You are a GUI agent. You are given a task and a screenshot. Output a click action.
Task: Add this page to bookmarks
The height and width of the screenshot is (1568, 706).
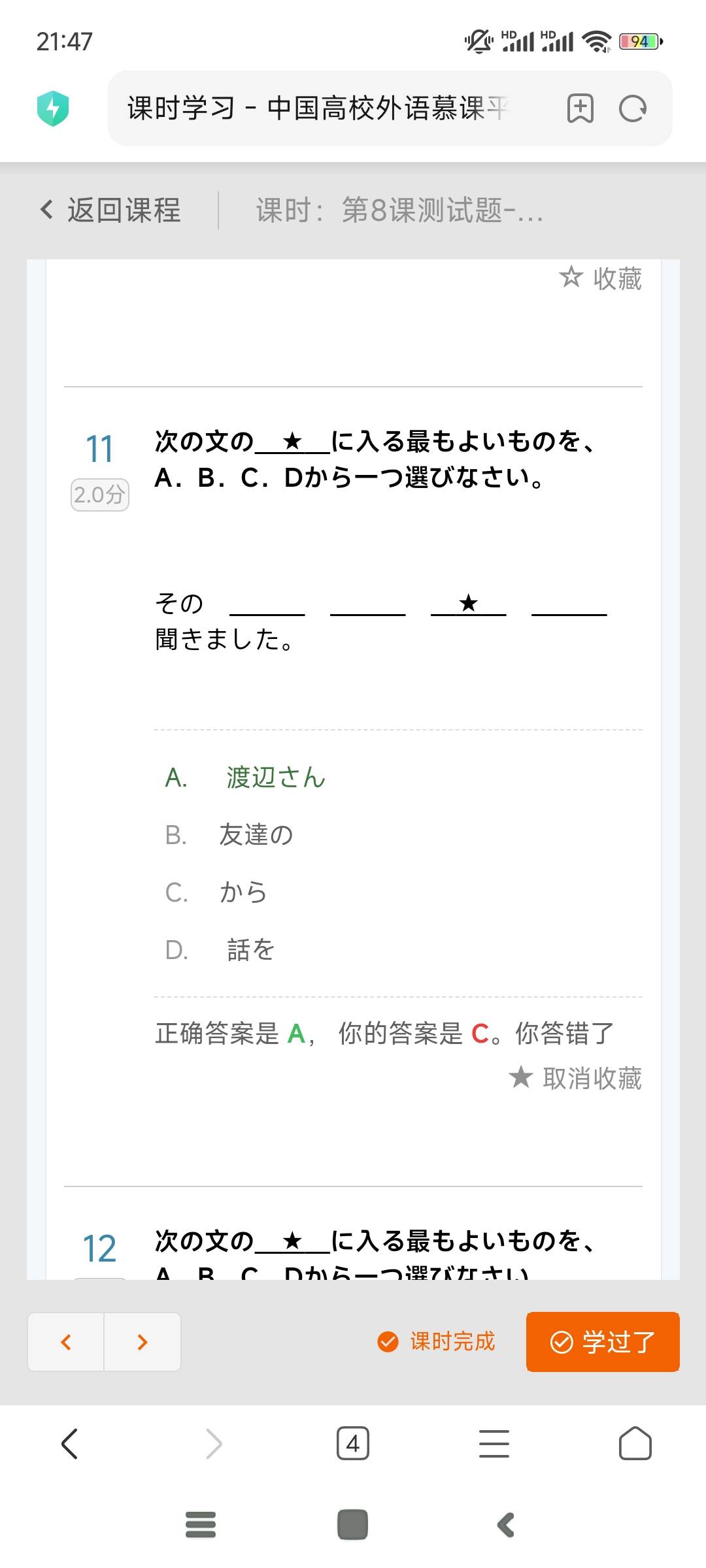[x=580, y=108]
